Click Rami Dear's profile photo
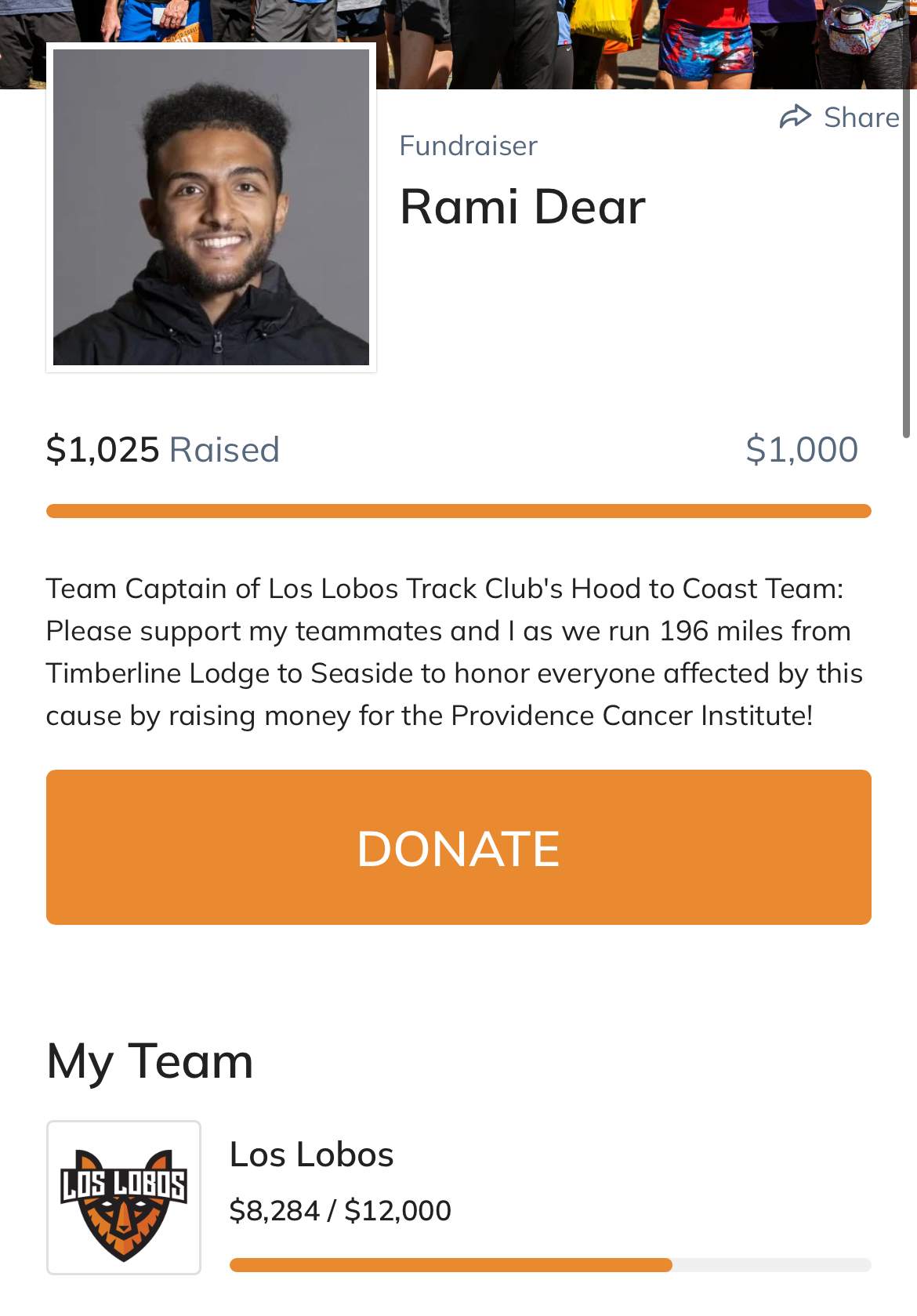The height and width of the screenshot is (1316, 917). tap(210, 208)
